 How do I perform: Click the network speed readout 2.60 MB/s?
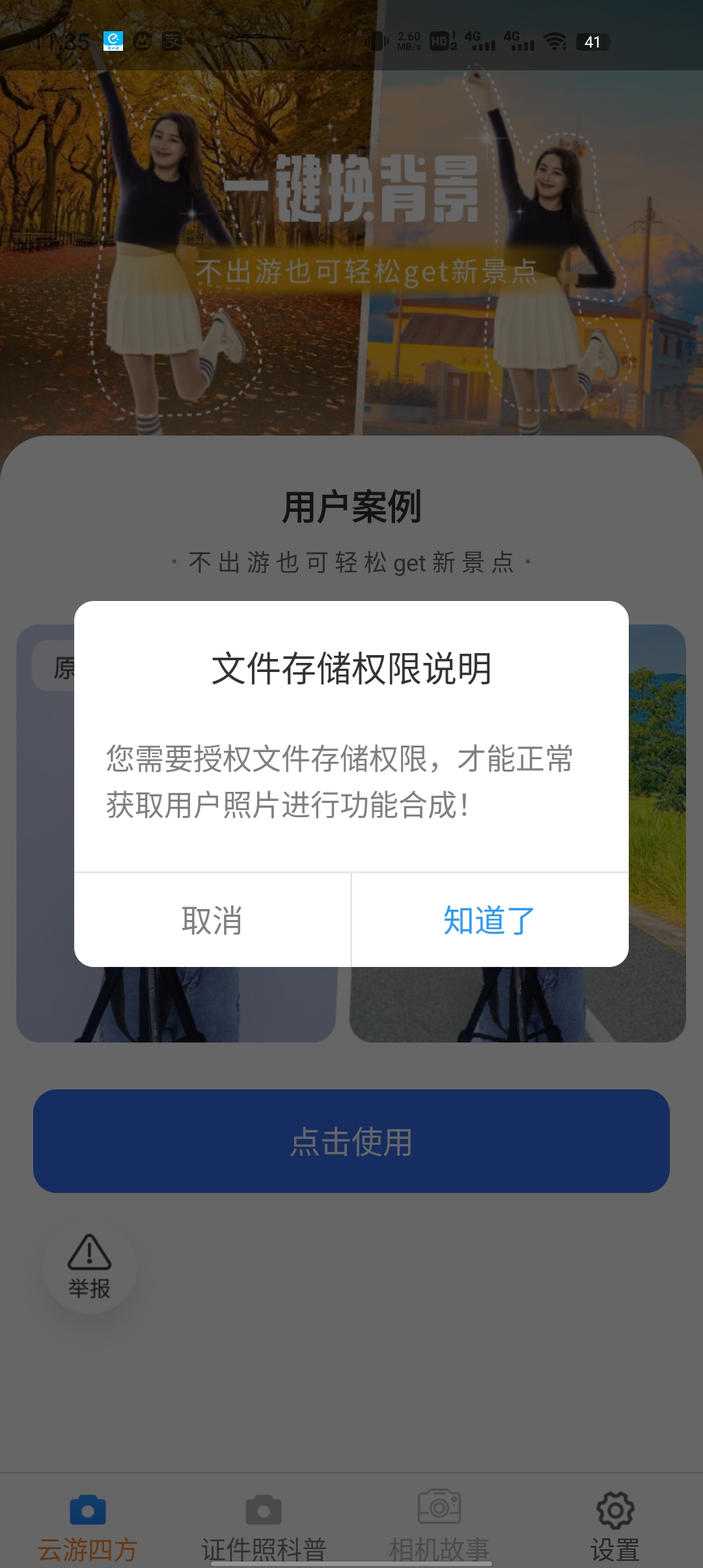407,42
